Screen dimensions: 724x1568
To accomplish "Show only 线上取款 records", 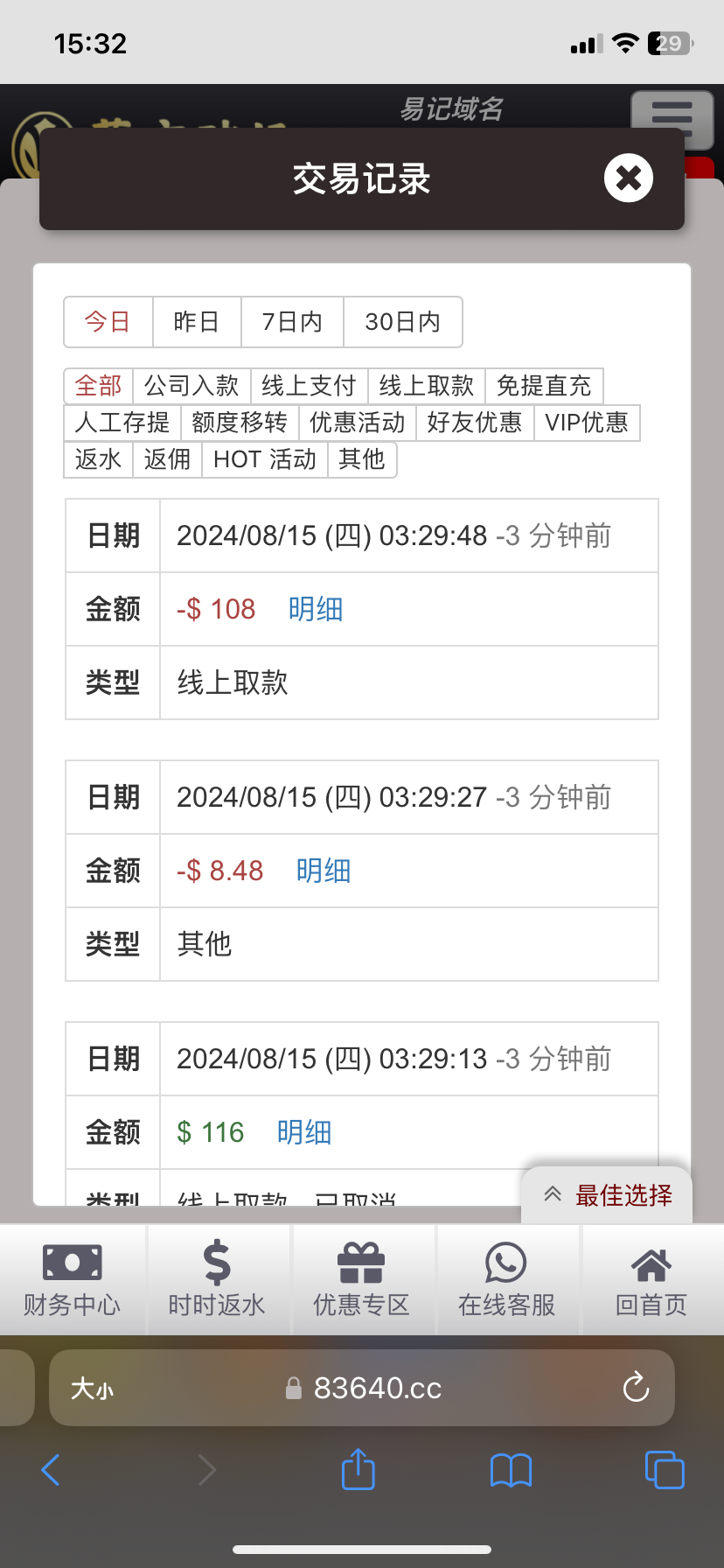I will click(426, 386).
